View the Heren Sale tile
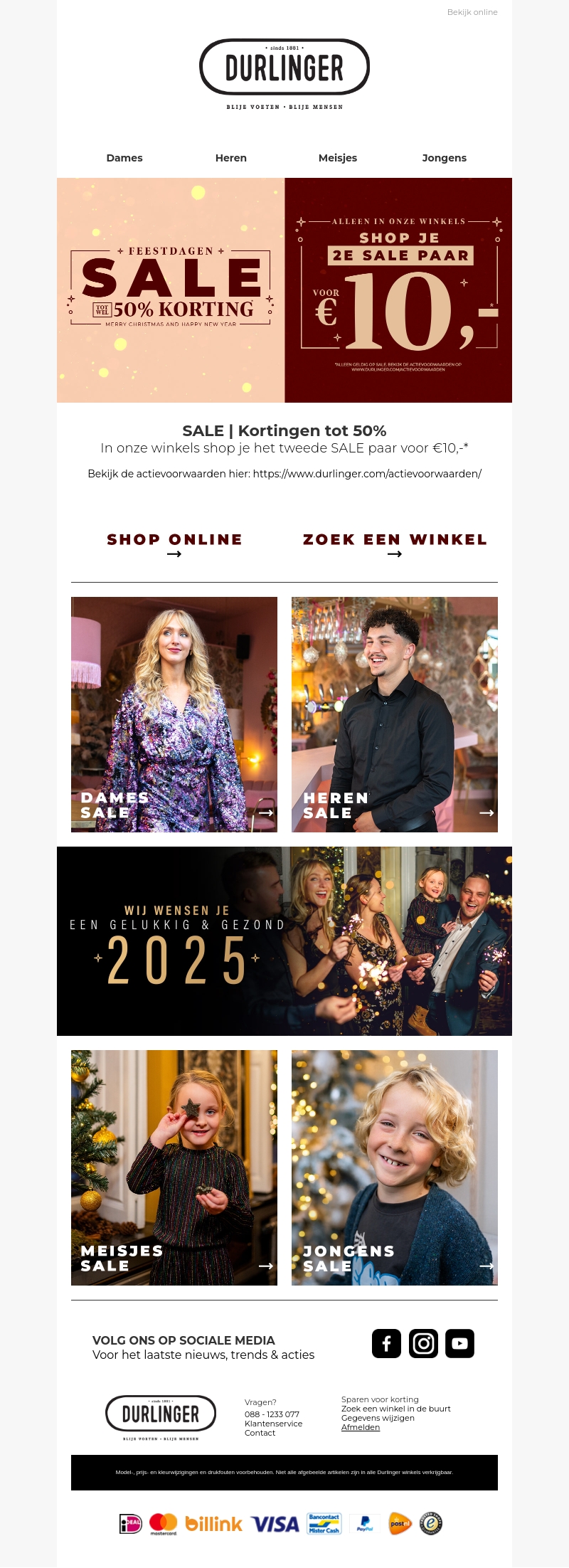Viewport: 569px width, 1568px height. click(395, 714)
